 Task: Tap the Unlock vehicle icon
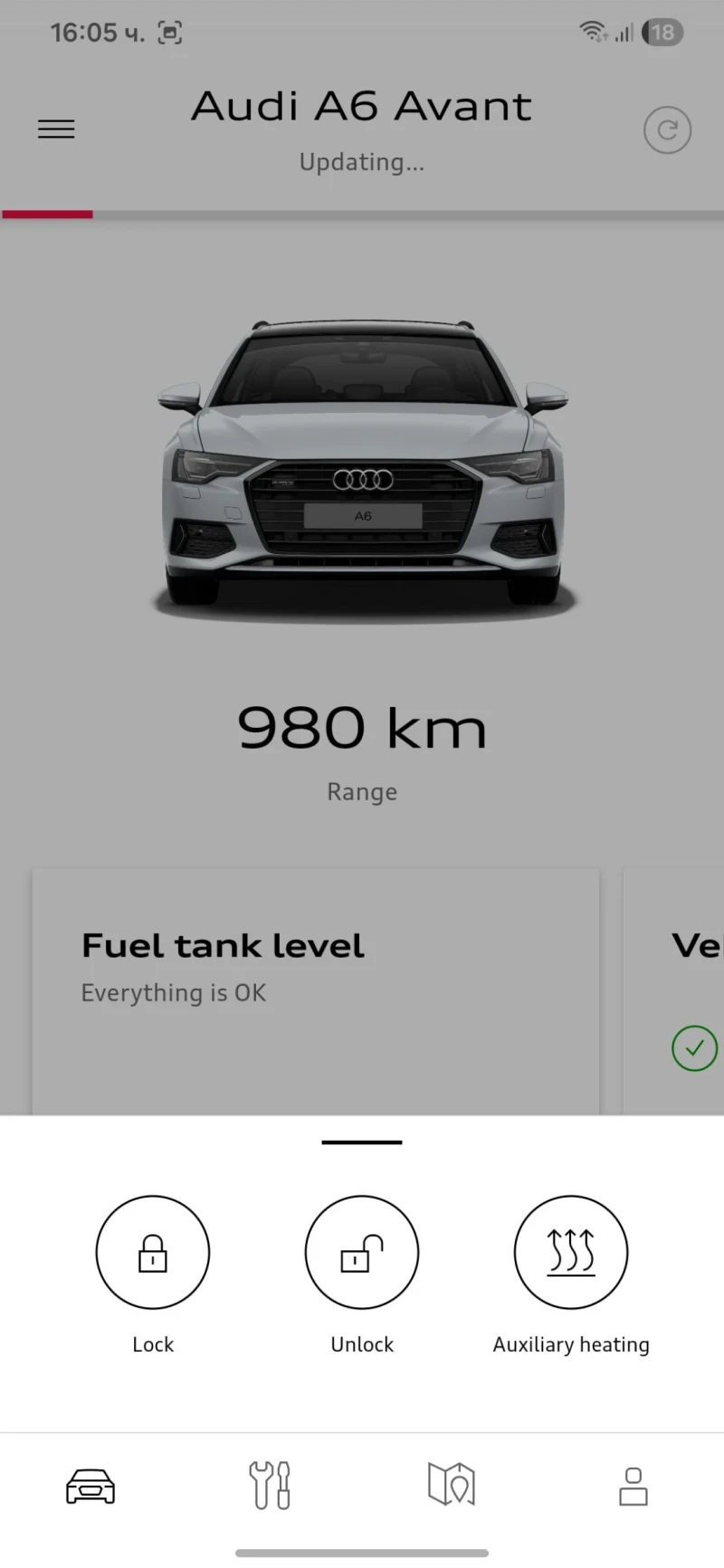coord(361,1252)
